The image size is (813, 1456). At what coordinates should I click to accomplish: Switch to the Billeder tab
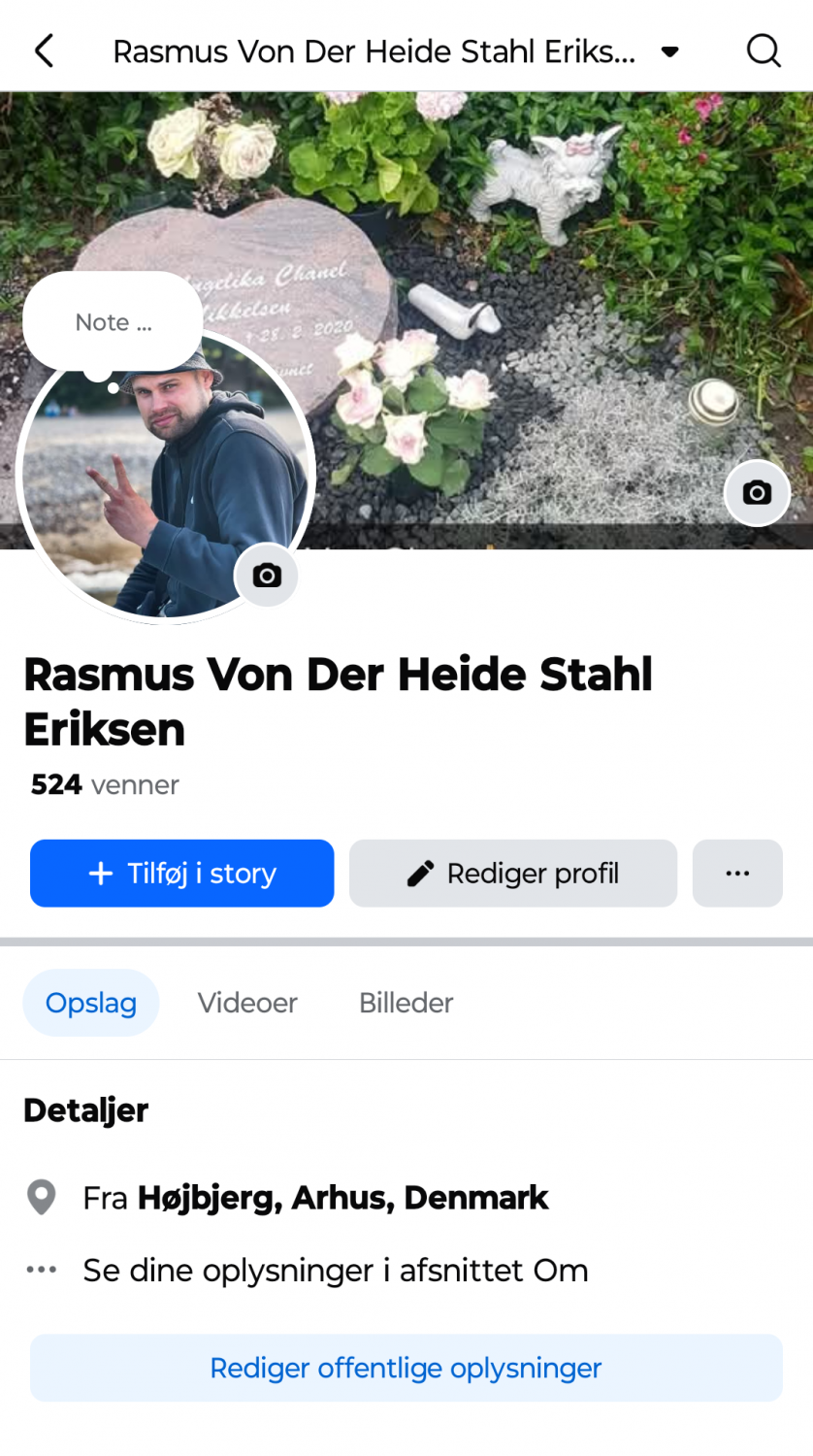[406, 1003]
